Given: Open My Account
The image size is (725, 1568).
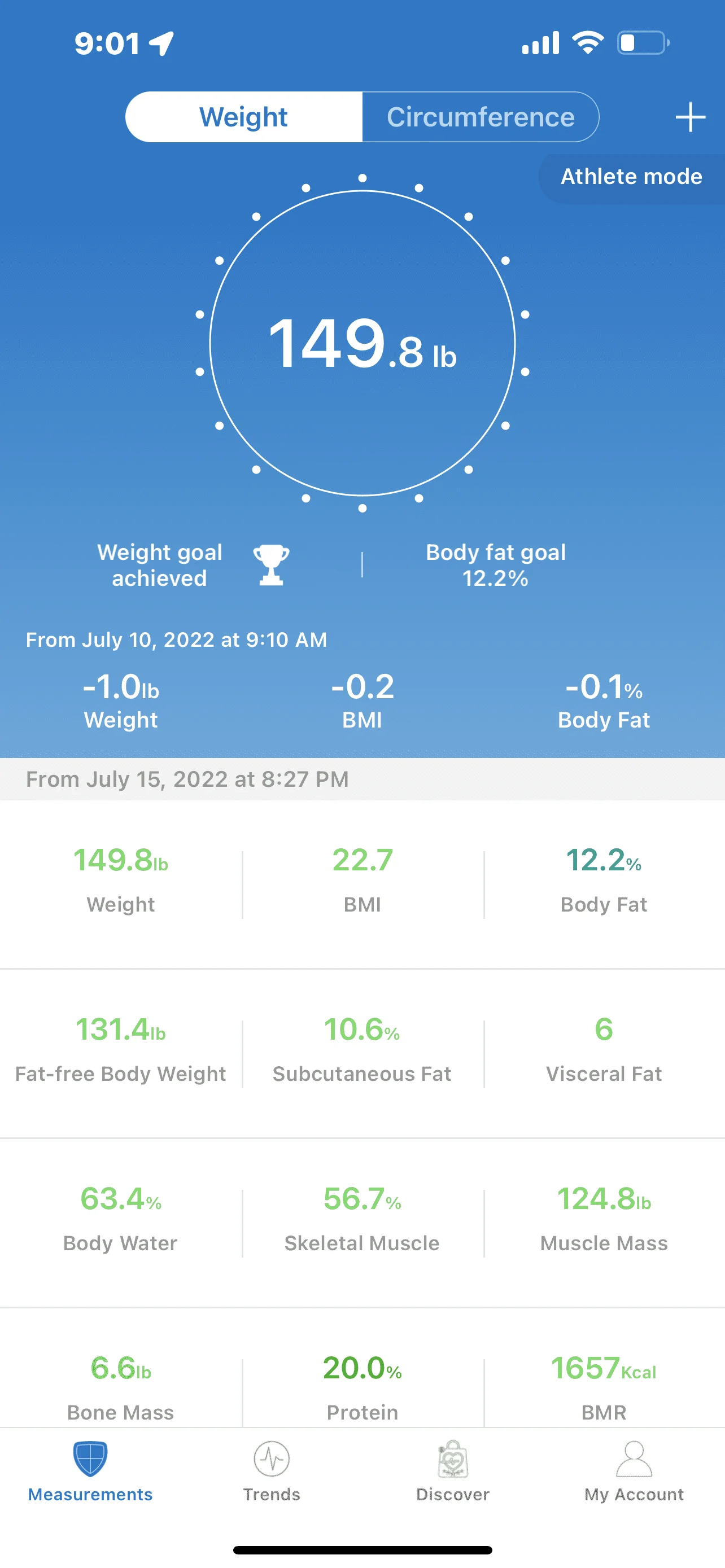Looking at the screenshot, I should pos(634,1470).
